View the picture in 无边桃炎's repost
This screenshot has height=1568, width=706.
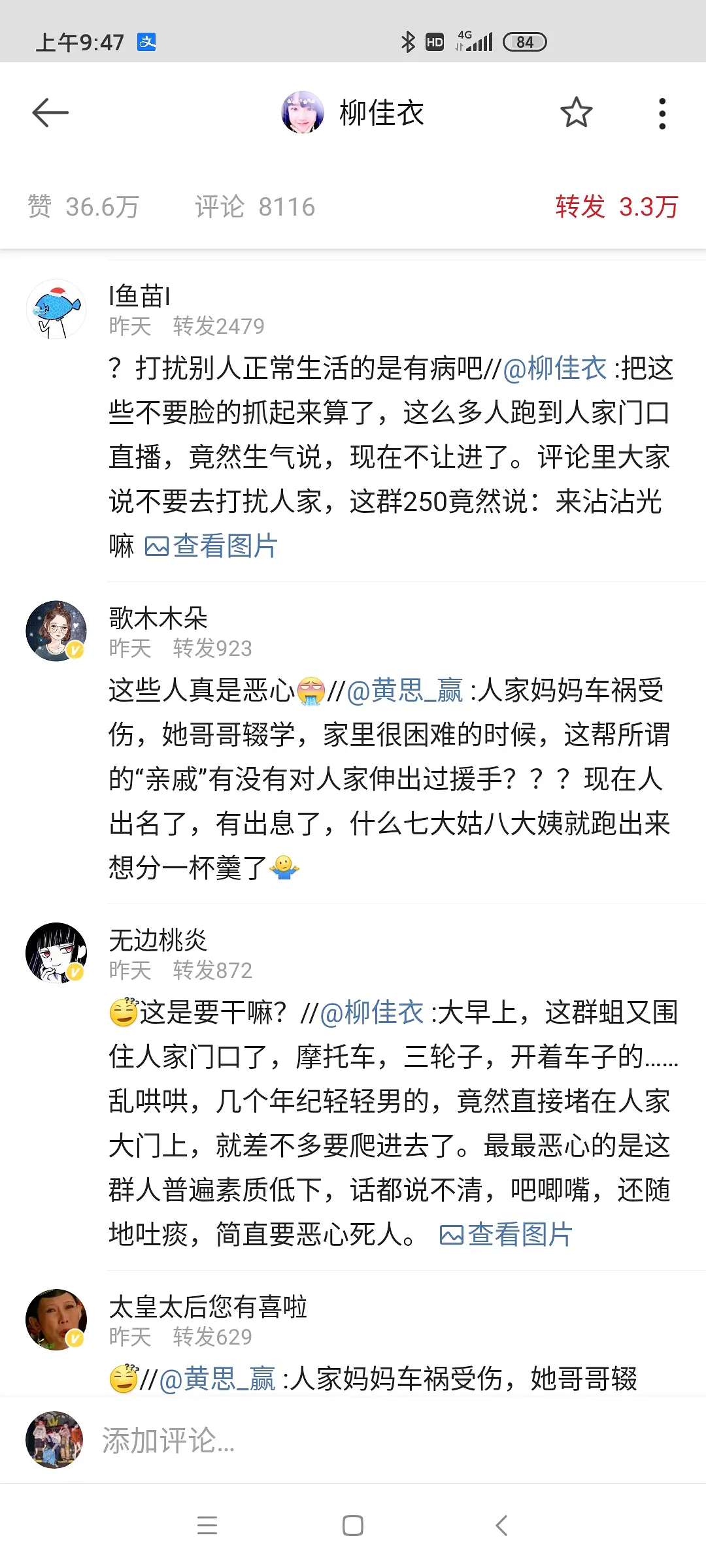507,1235
